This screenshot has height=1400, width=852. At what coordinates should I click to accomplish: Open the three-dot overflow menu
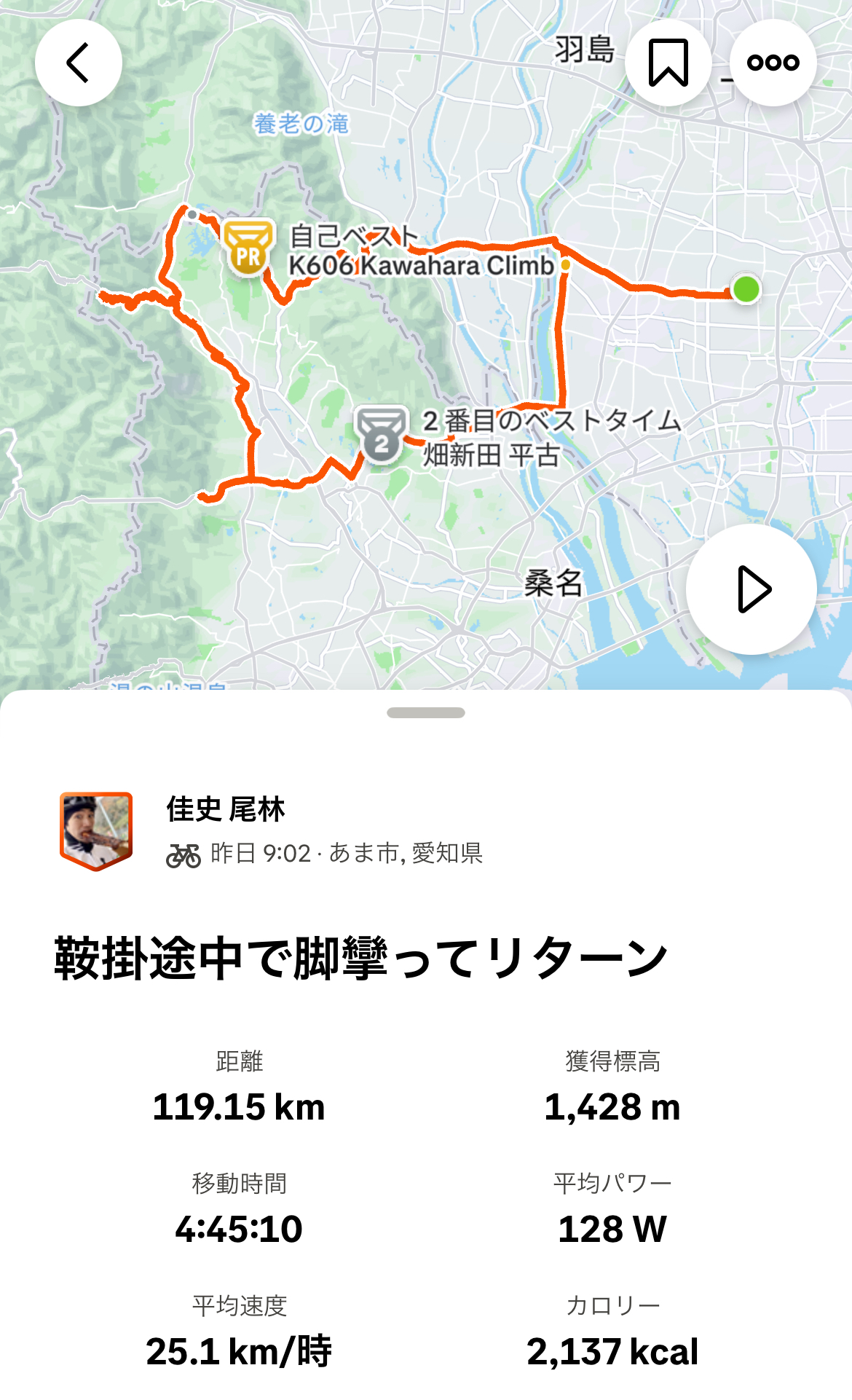coord(773,63)
